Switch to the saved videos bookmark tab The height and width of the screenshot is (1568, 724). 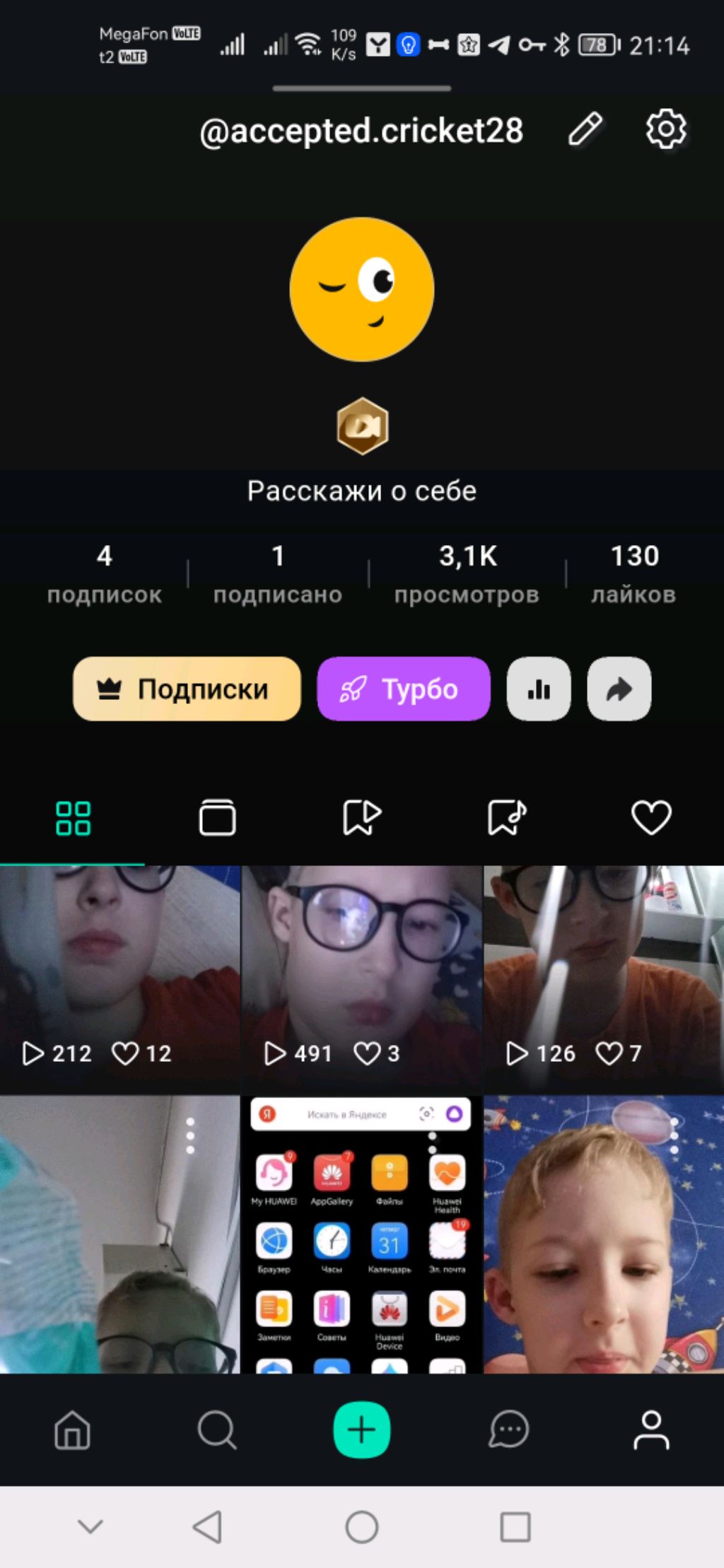point(362,818)
